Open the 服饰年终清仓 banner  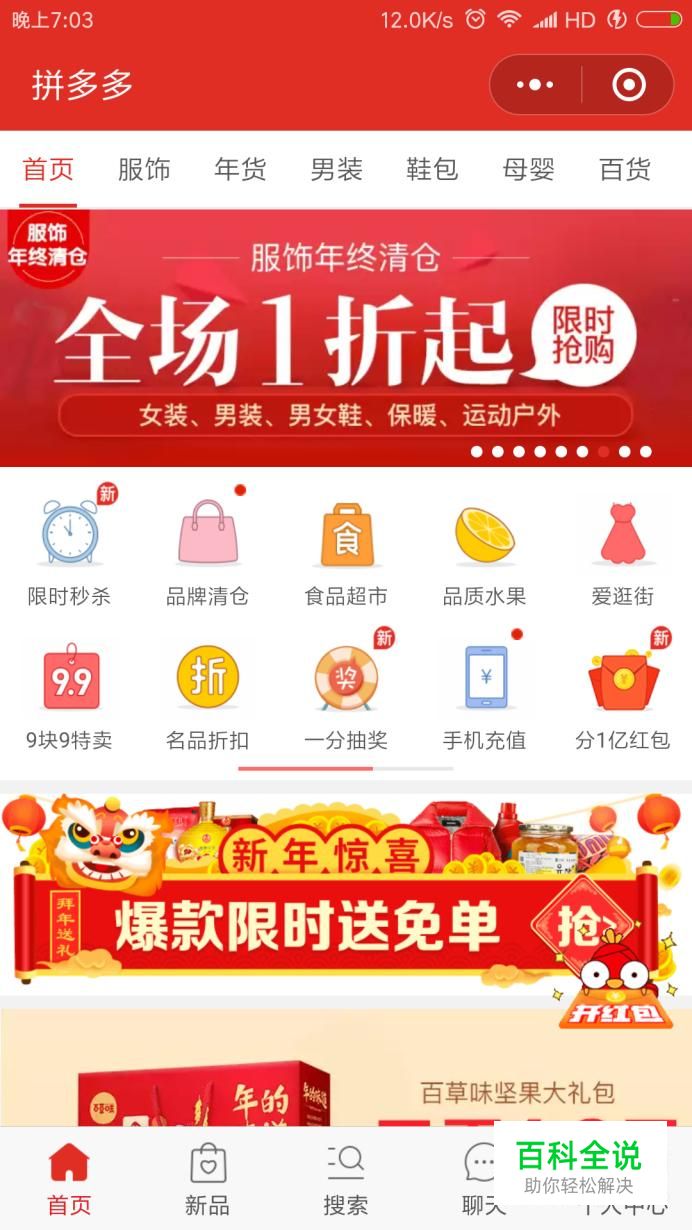tap(345, 338)
